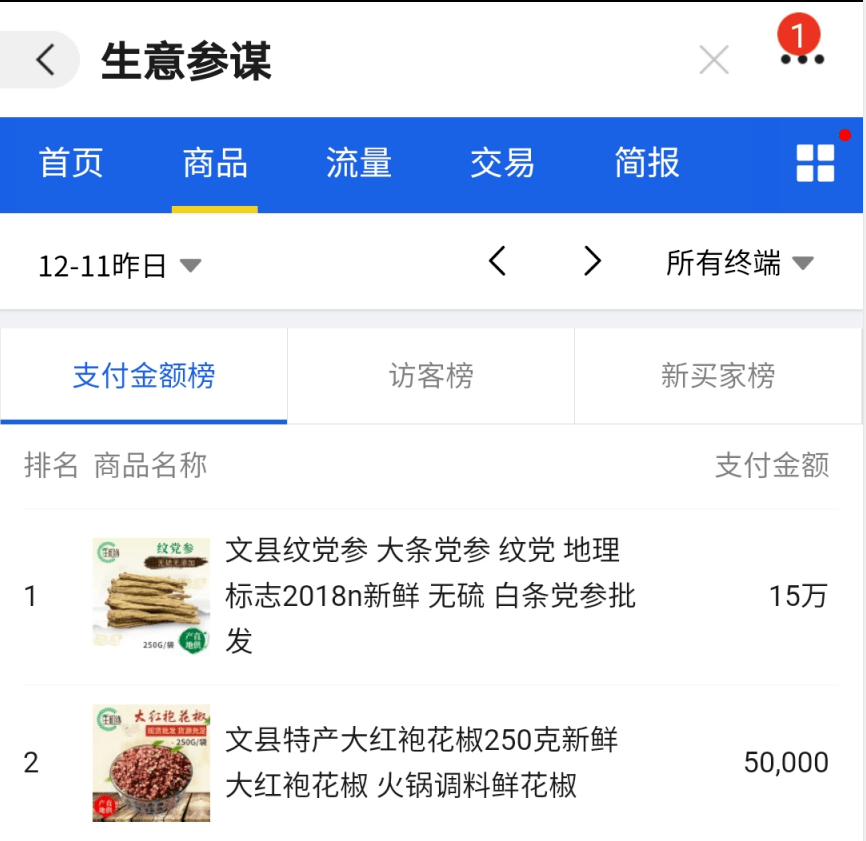This screenshot has width=866, height=841.
Task: Switch to the 访客榜 ranking
Action: click(x=431, y=376)
